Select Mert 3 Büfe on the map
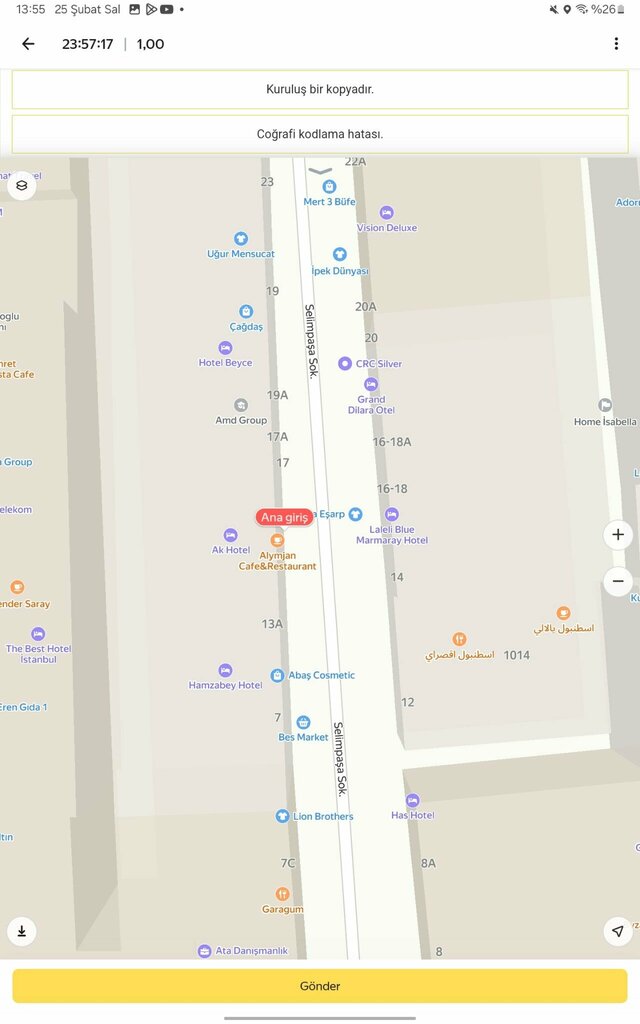The height and width of the screenshot is (1024, 640). click(329, 187)
